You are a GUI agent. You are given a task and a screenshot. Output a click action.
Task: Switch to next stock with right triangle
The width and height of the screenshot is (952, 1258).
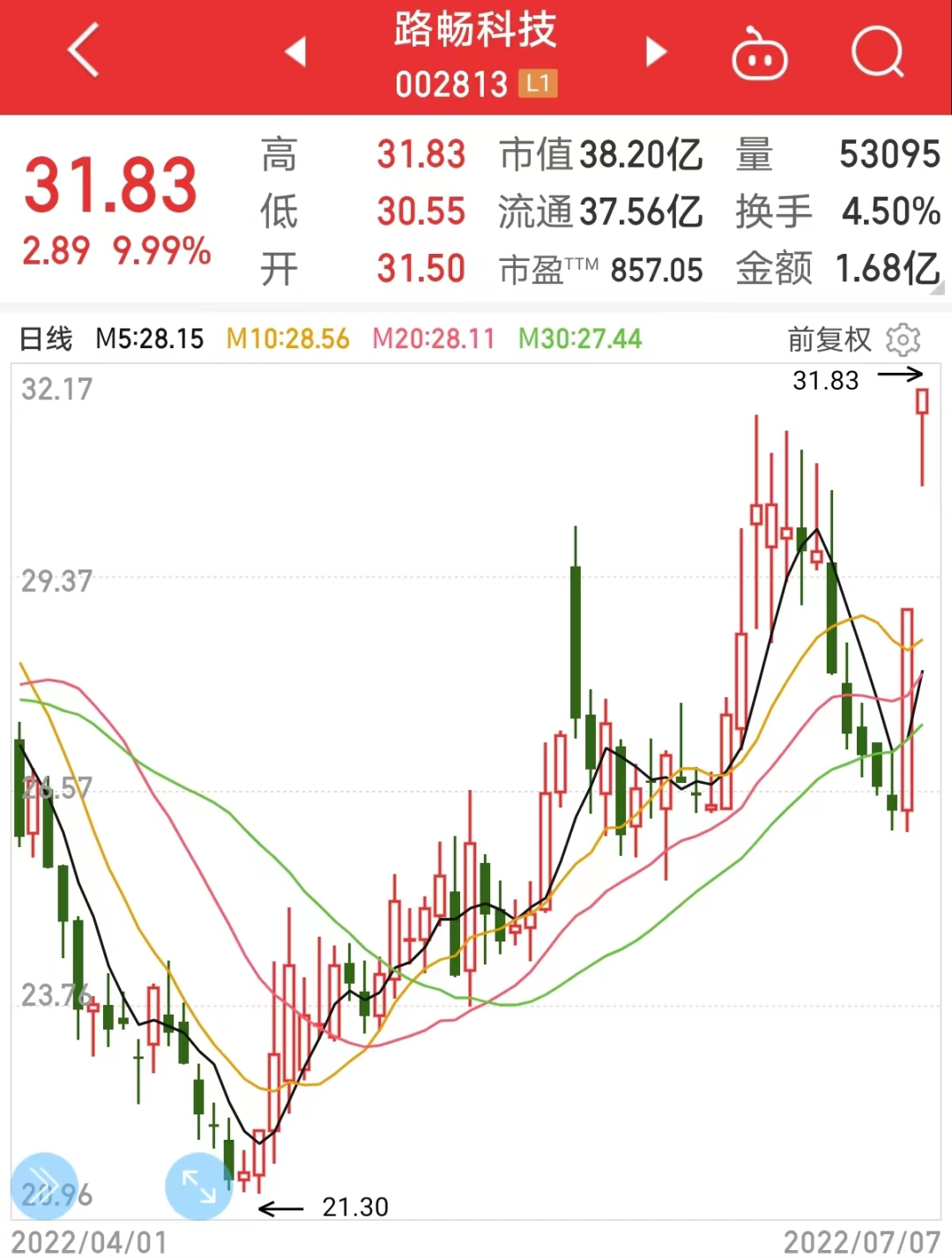(656, 52)
